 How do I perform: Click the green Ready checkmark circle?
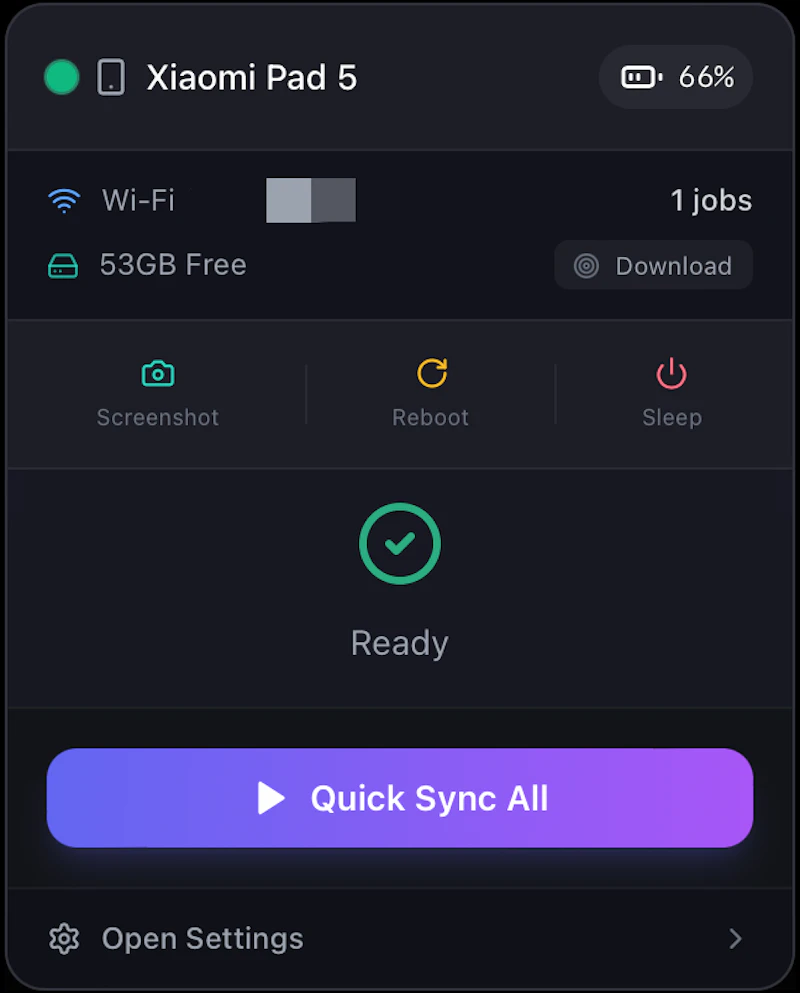[x=400, y=543]
